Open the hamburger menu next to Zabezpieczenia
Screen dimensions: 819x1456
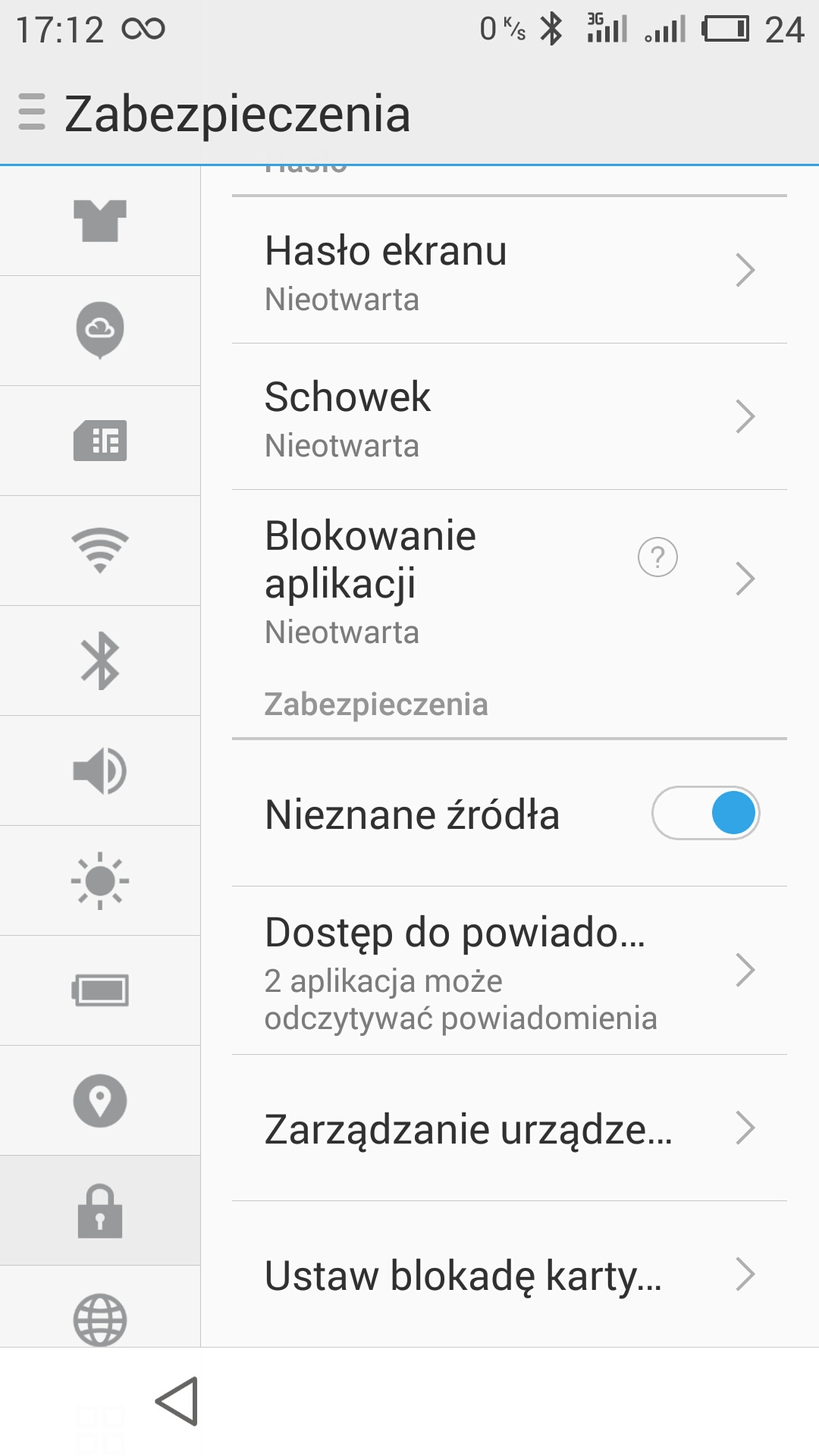pyautogui.click(x=32, y=112)
